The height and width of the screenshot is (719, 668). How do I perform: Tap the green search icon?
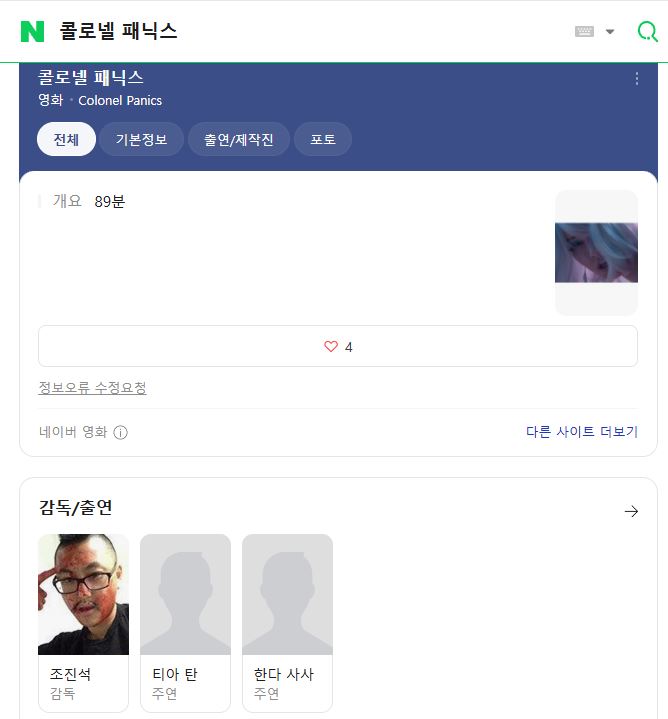(x=647, y=32)
